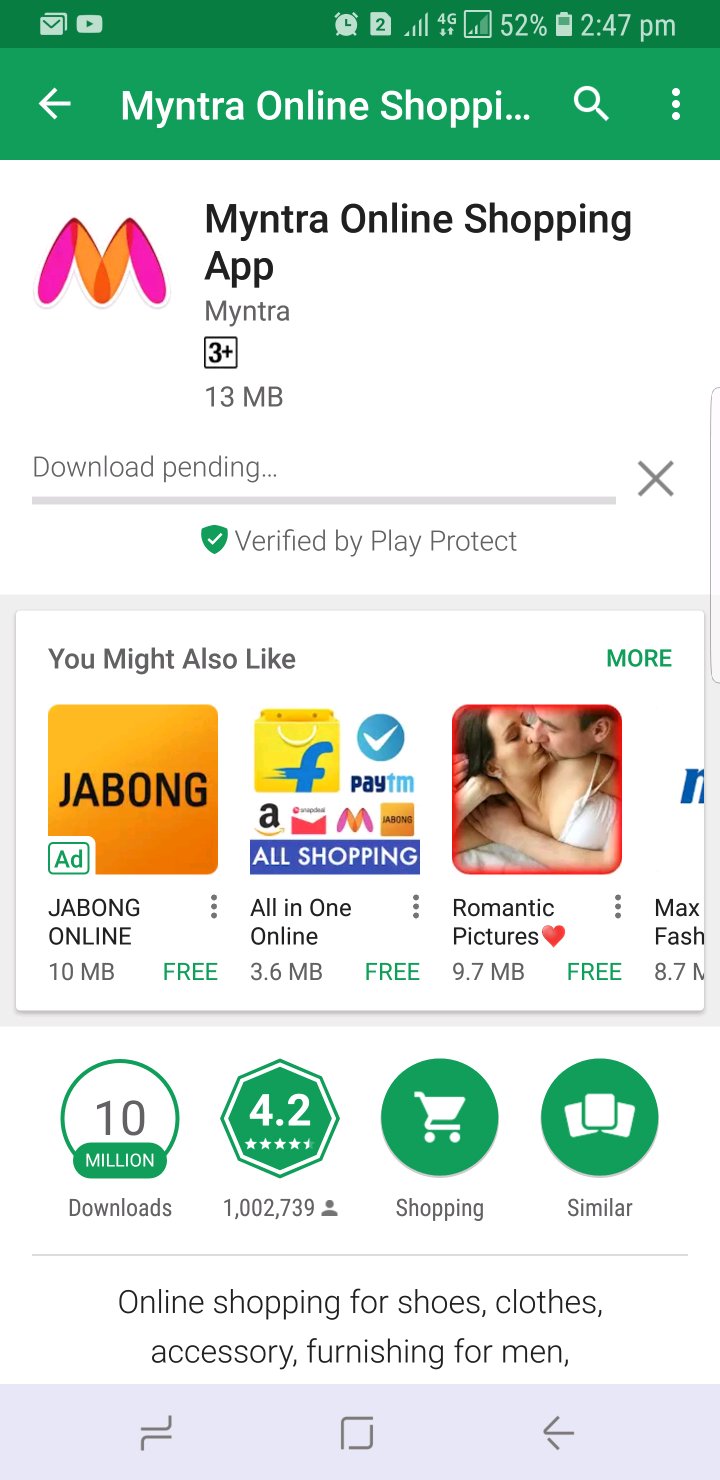Open options menu for All in One Online
This screenshot has height=1480, width=720.
pos(416,907)
